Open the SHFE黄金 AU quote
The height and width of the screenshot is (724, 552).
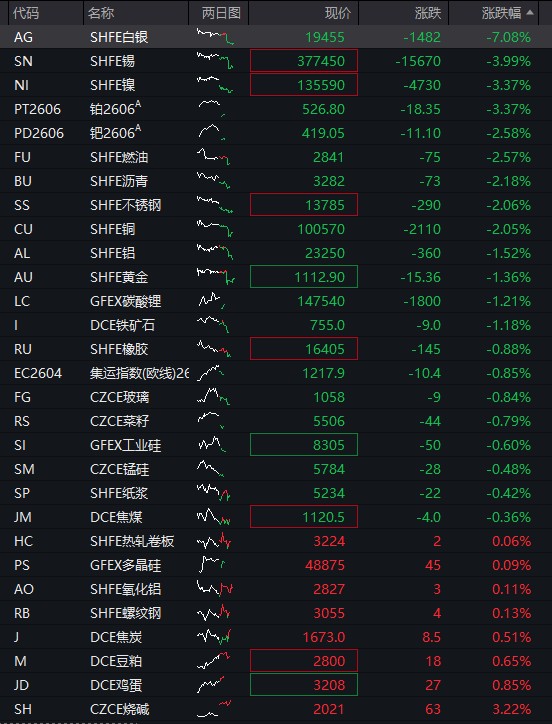pos(276,277)
